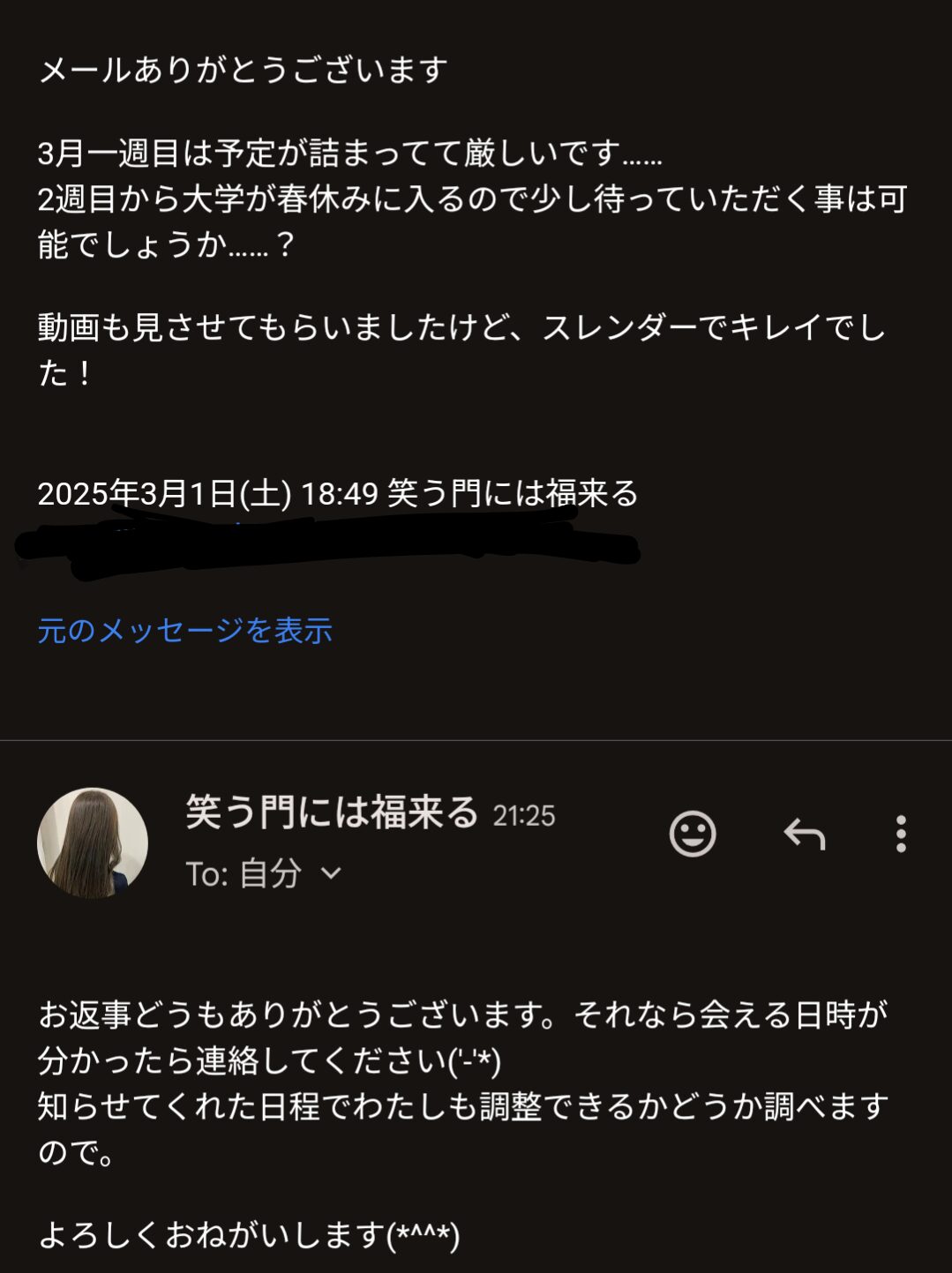This screenshot has height=1273, width=952.
Task: Reply to 笑う門には福来る's email
Action: click(805, 834)
